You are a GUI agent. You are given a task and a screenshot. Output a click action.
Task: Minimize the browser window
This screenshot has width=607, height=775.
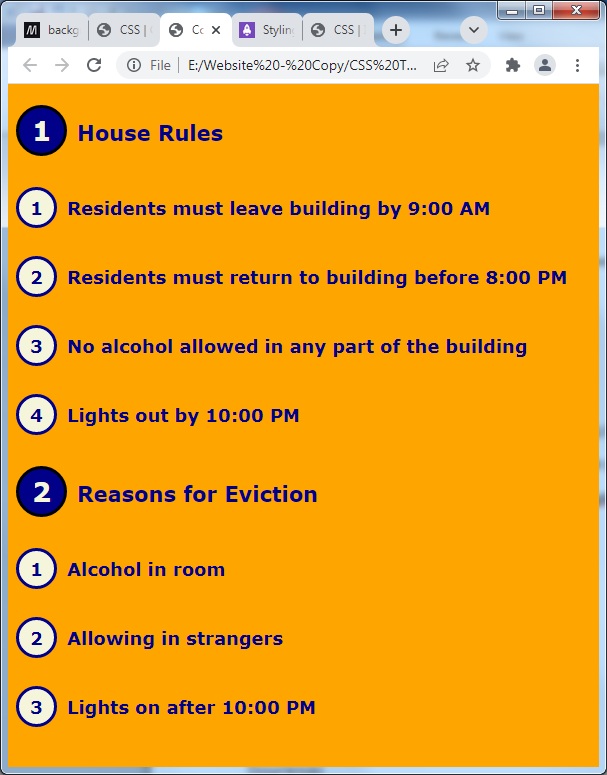(513, 10)
